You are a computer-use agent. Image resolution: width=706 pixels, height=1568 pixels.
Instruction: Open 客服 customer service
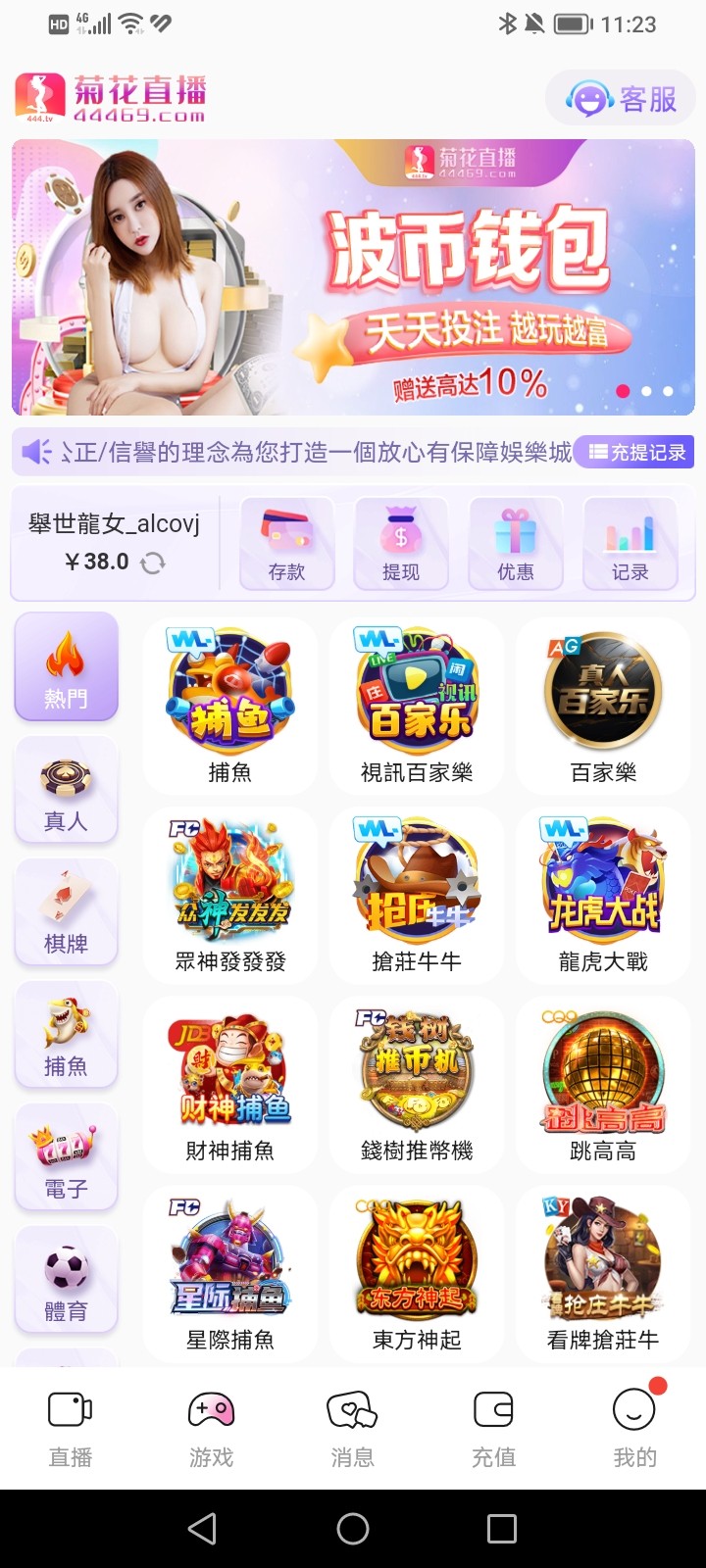[x=622, y=98]
